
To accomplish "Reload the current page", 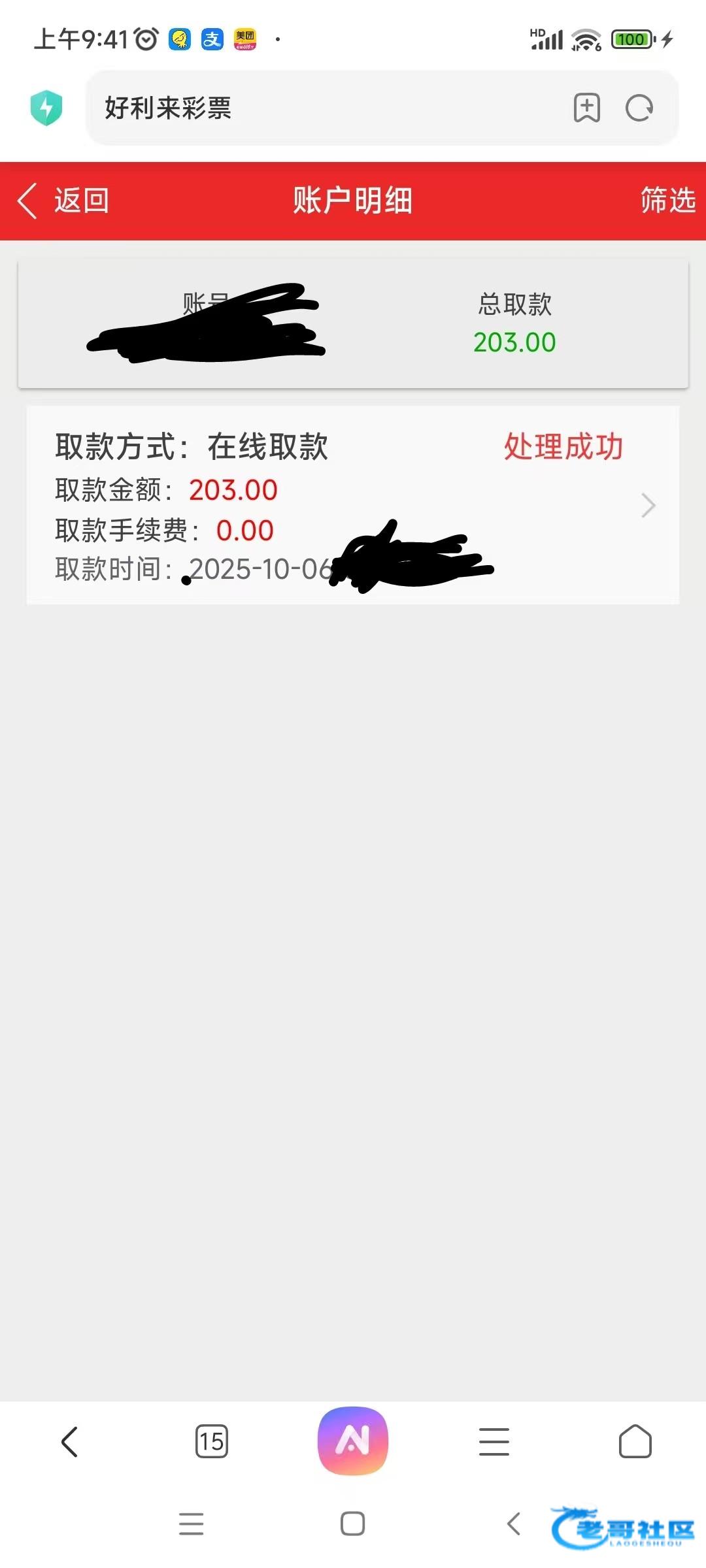I will 639,108.
